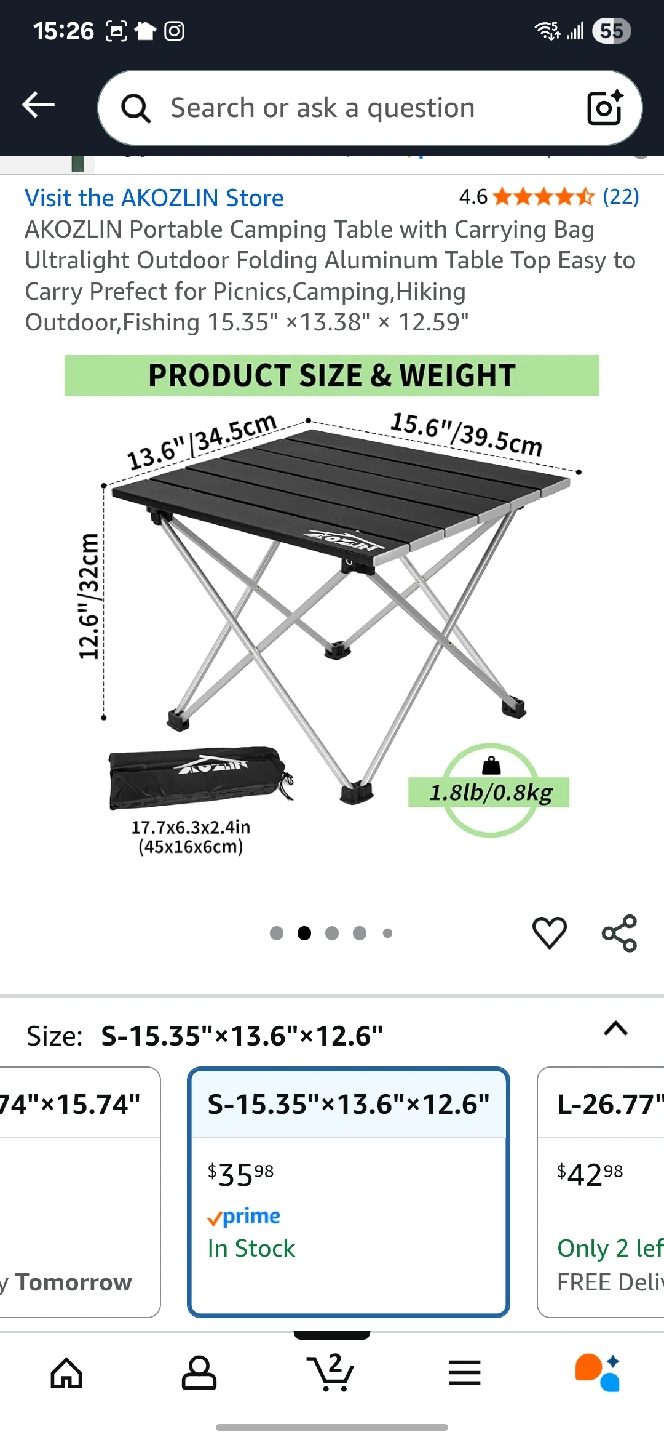Go back using the arrow icon

(39, 105)
